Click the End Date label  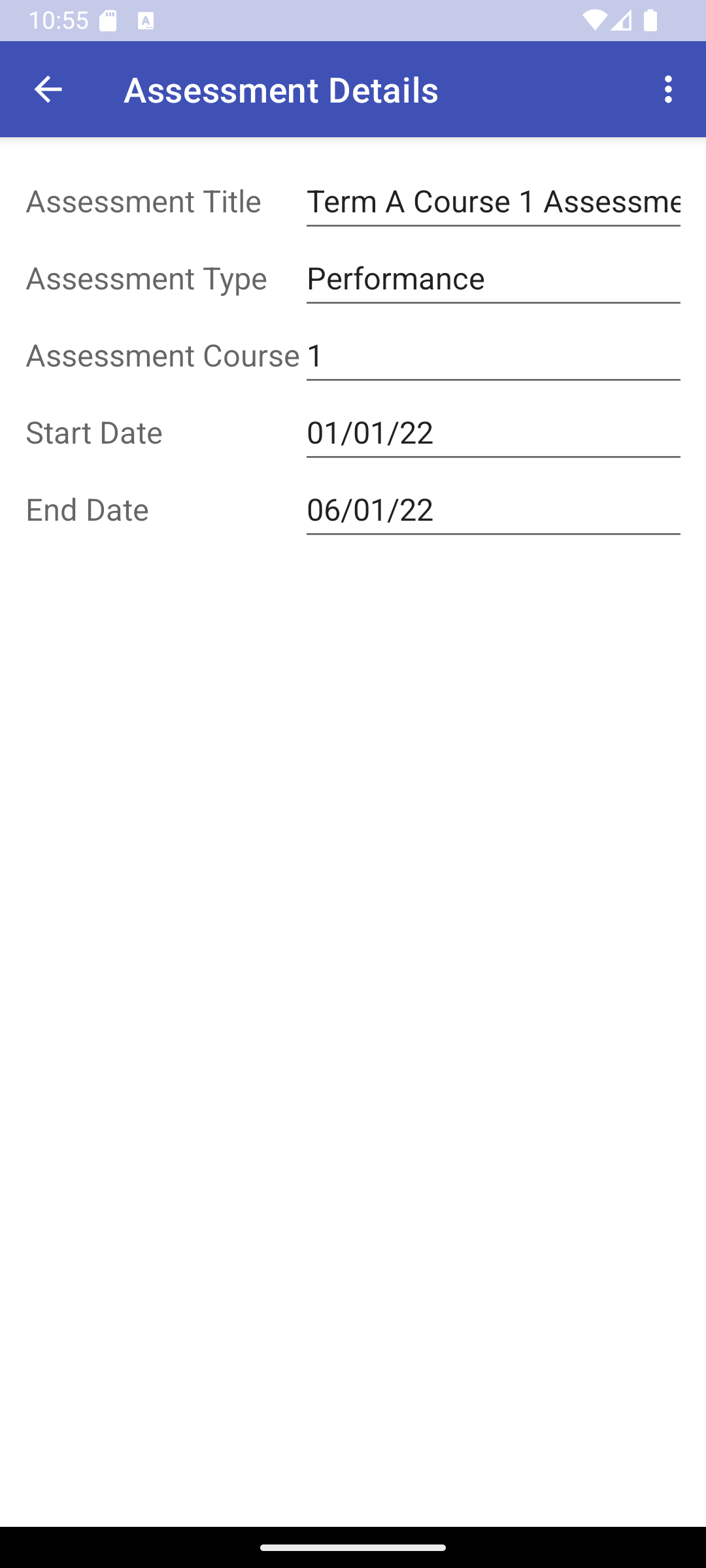[x=86, y=510]
